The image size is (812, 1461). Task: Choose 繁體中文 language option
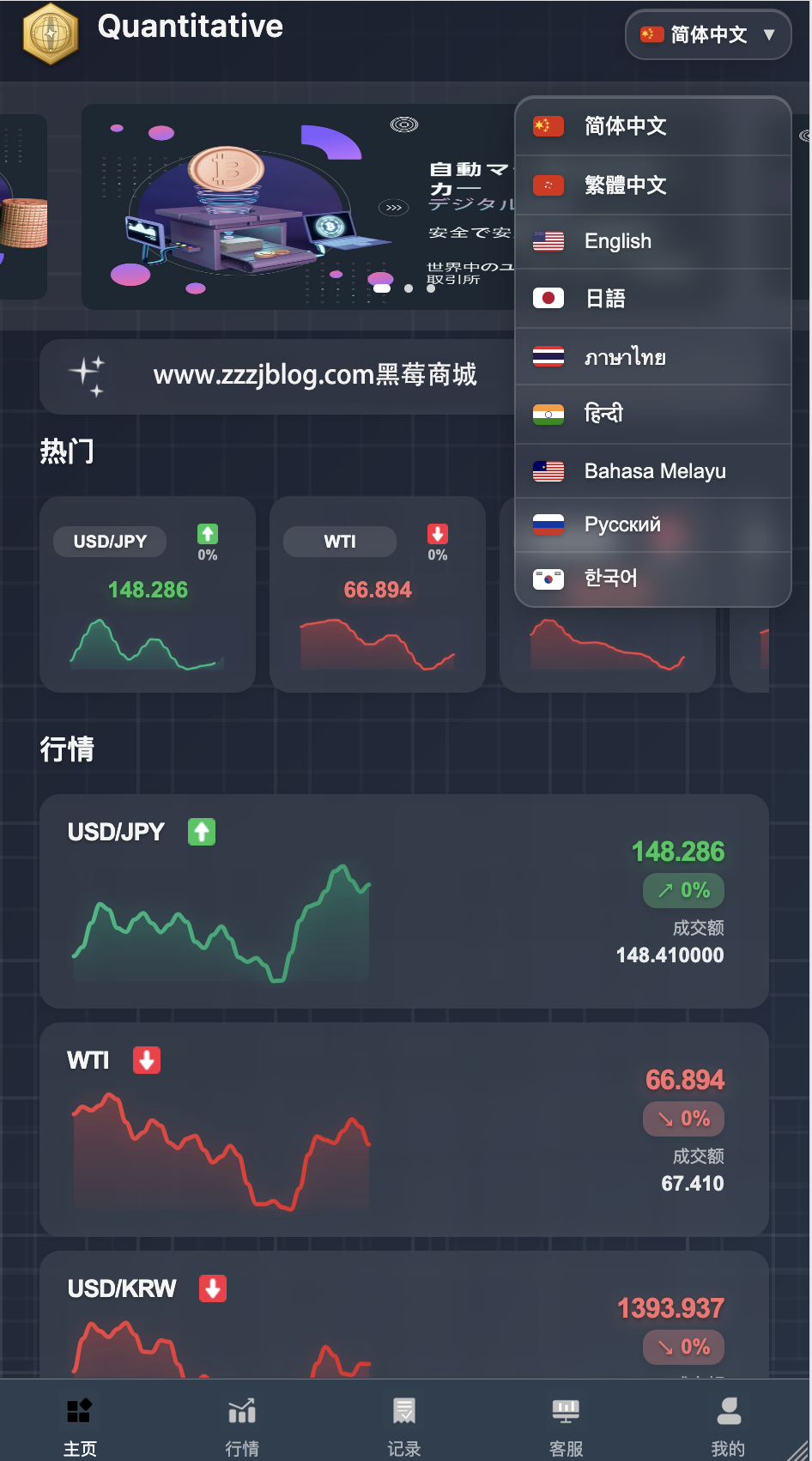tap(652, 185)
